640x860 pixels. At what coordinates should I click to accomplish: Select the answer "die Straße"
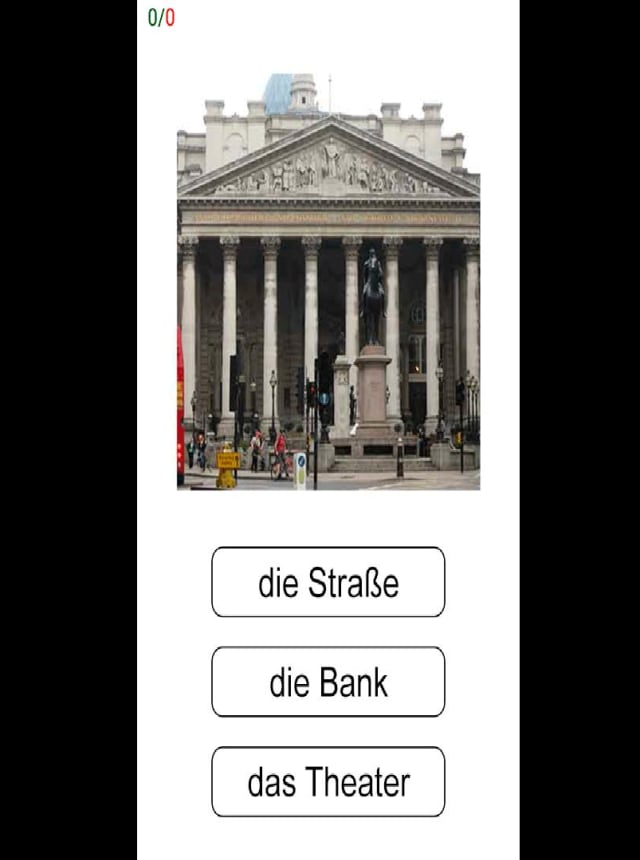pyautogui.click(x=328, y=582)
